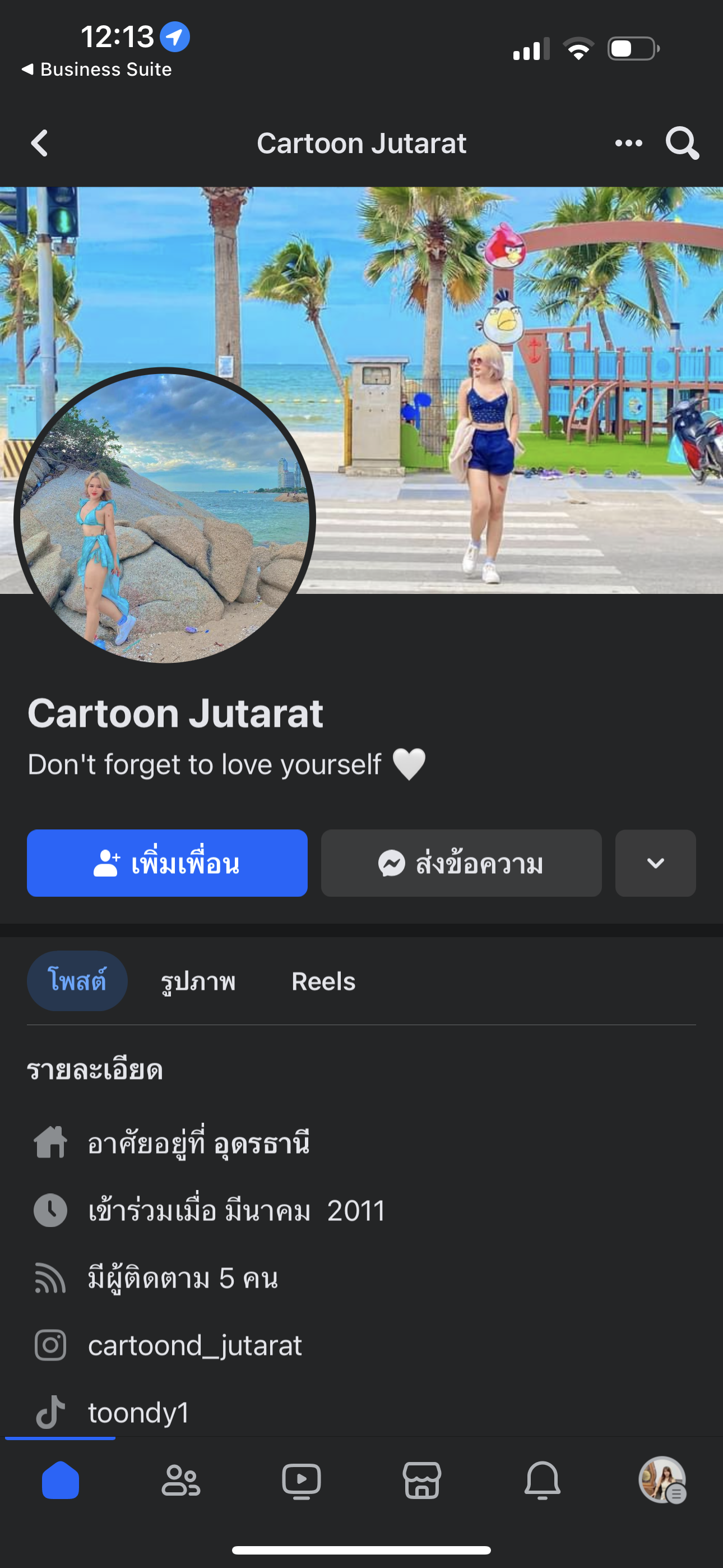723x1568 pixels.
Task: Send a message via ส่งข้อความ
Action: [x=461, y=863]
